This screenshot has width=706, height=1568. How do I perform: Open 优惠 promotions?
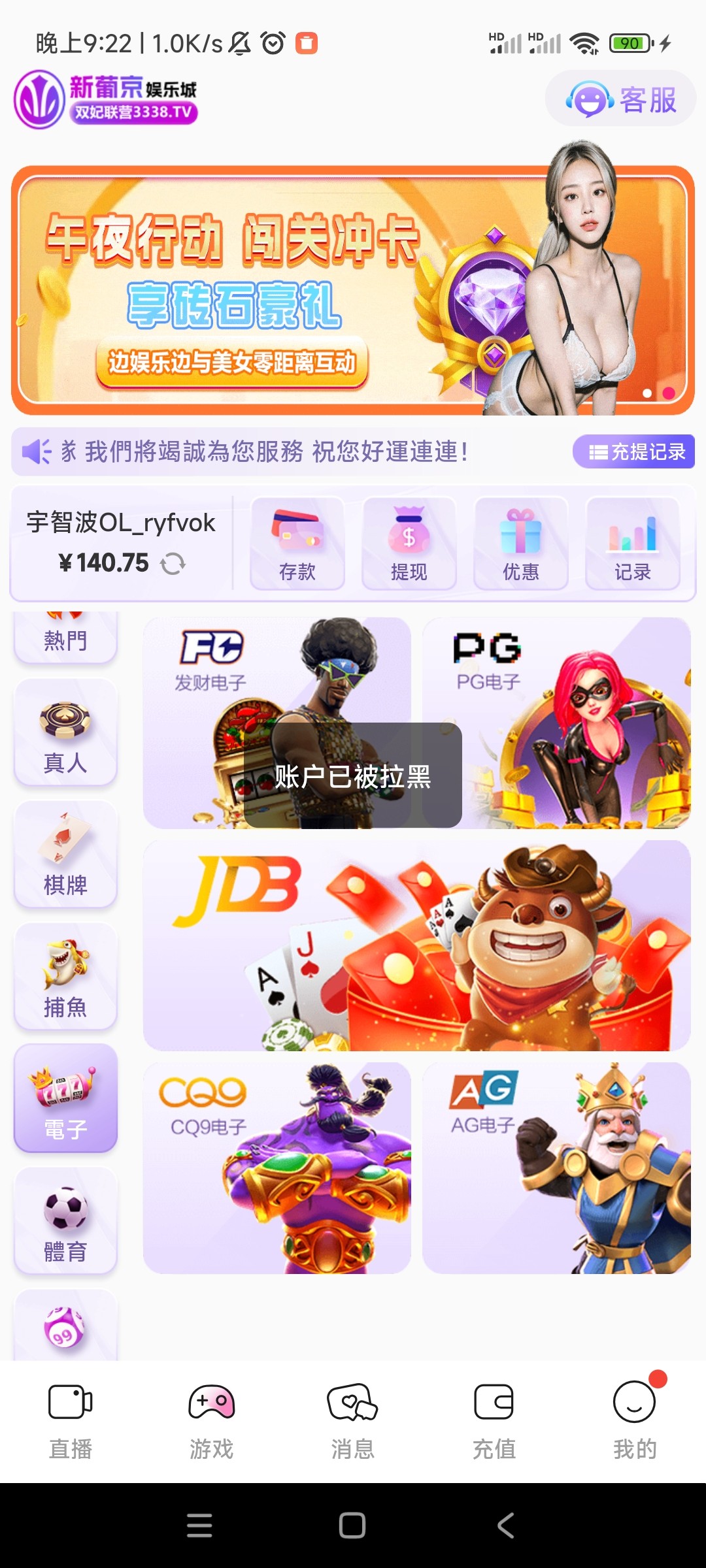520,544
